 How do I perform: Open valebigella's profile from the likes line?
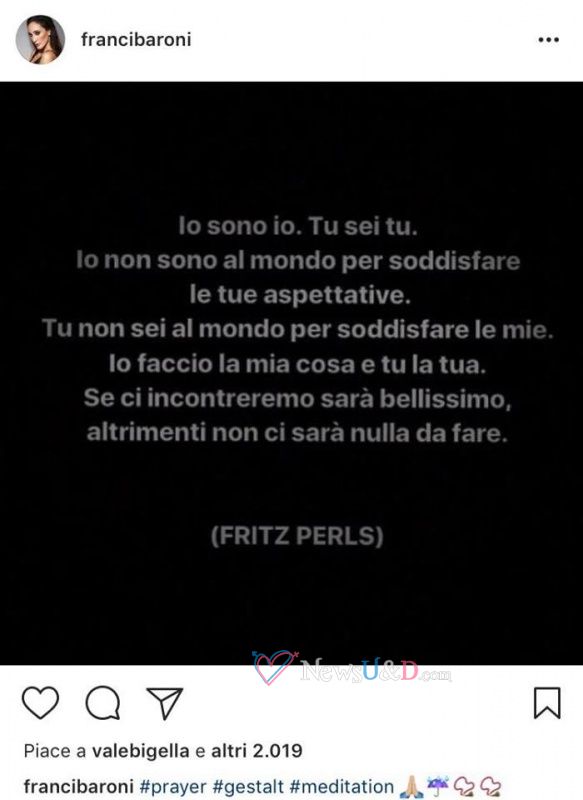click(141, 751)
